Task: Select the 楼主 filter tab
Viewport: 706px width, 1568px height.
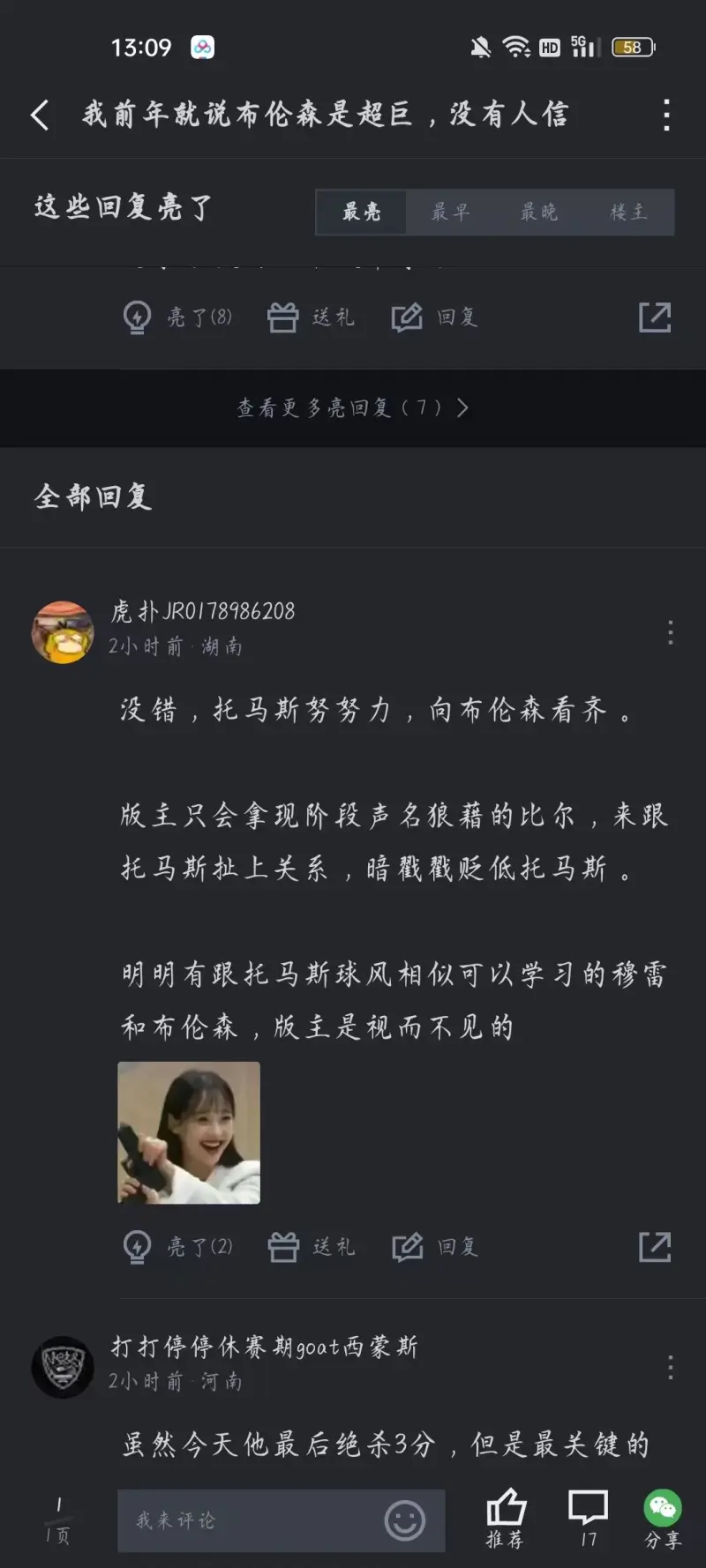Action: (x=628, y=212)
